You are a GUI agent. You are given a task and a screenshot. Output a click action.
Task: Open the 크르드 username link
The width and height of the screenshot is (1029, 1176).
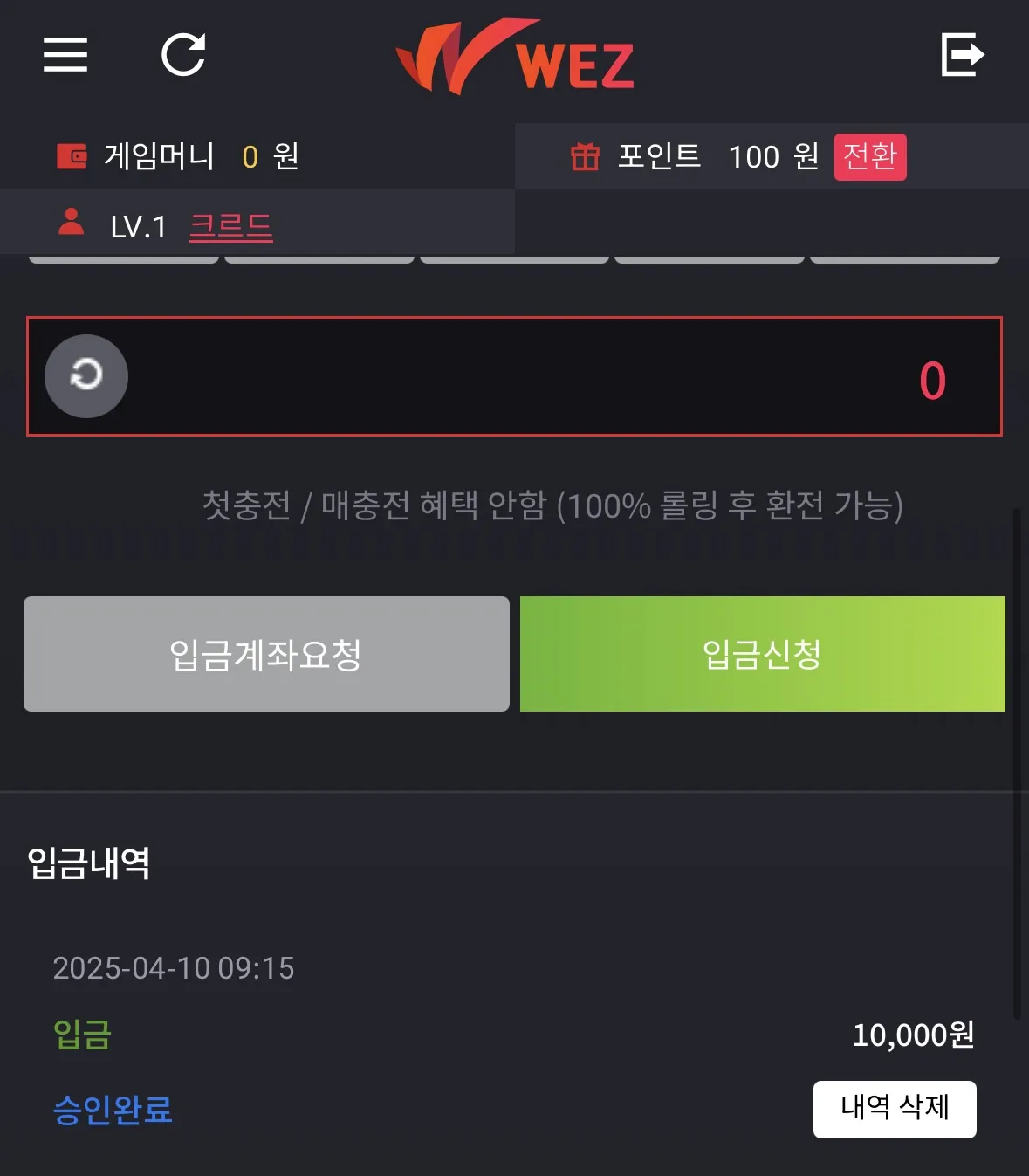point(231,227)
